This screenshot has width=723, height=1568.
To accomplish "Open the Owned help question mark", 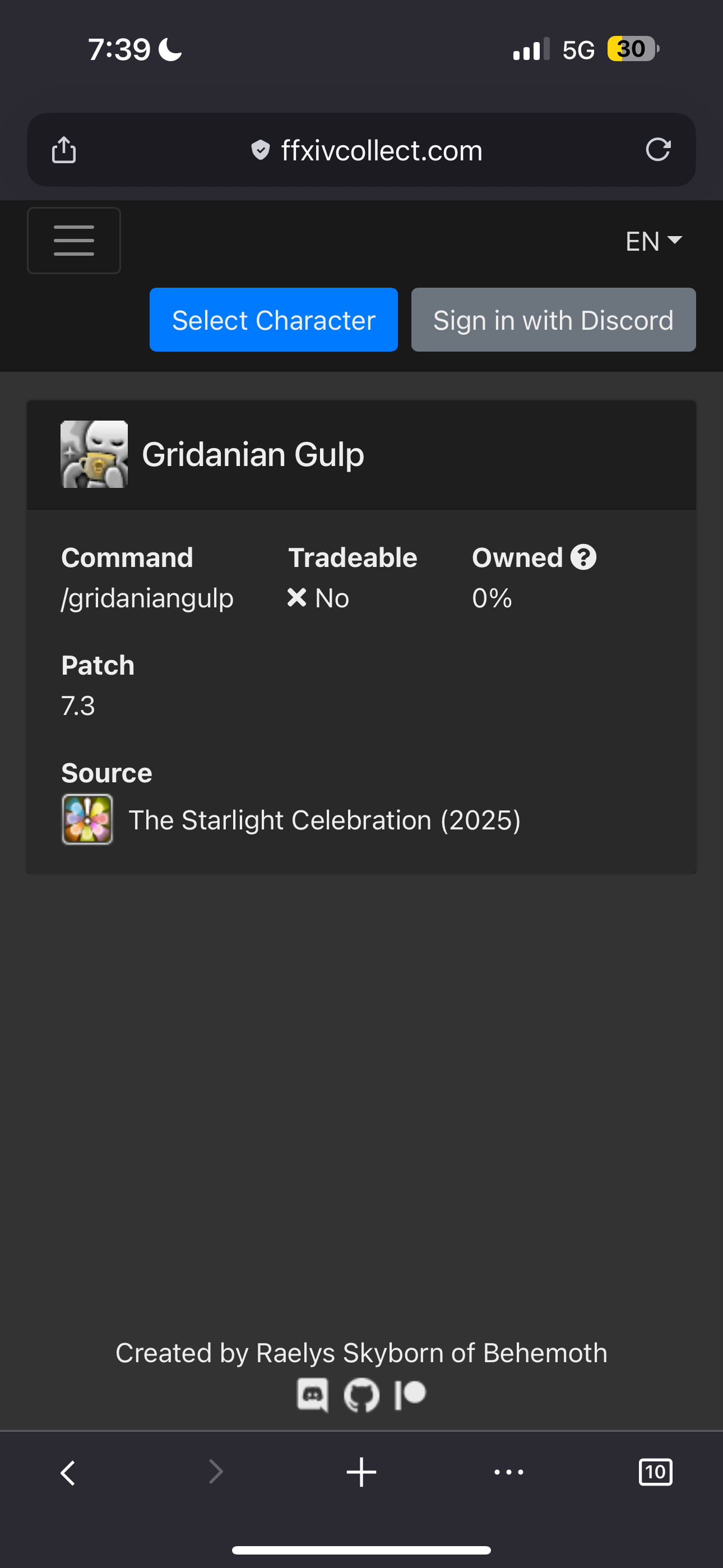I will tap(583, 557).
